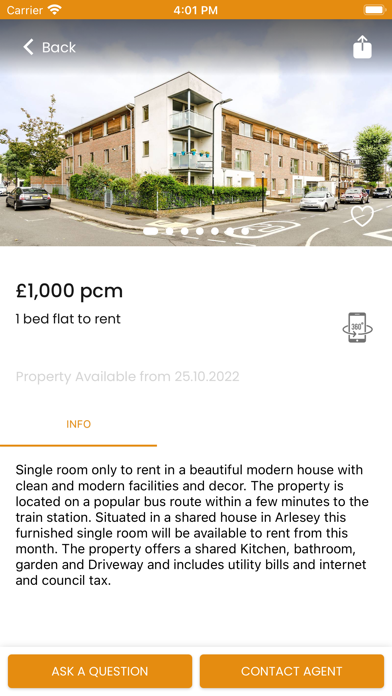Share this property listing
This screenshot has width=392, height=696.
[x=362, y=47]
